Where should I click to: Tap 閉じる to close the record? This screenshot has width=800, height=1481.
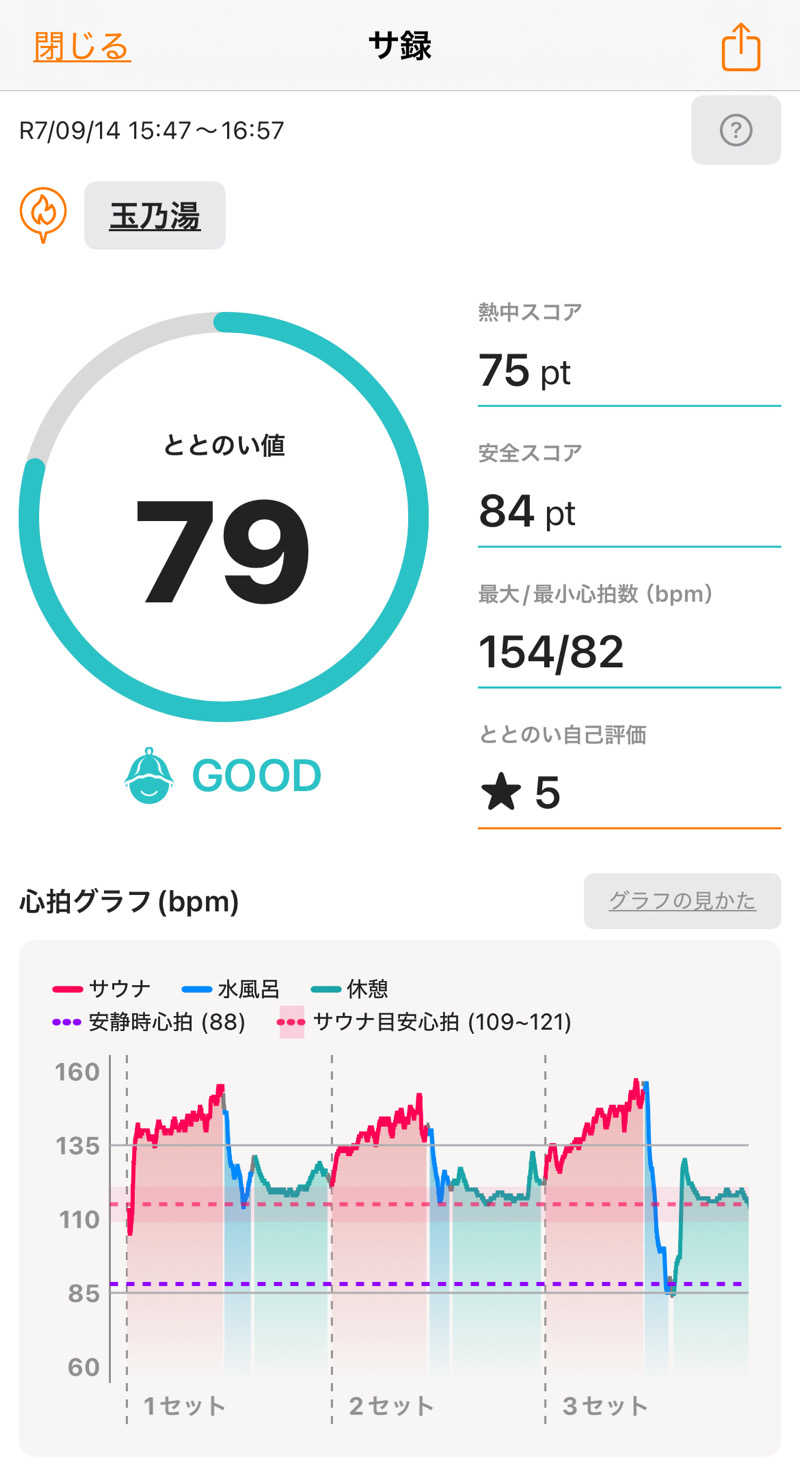point(82,46)
